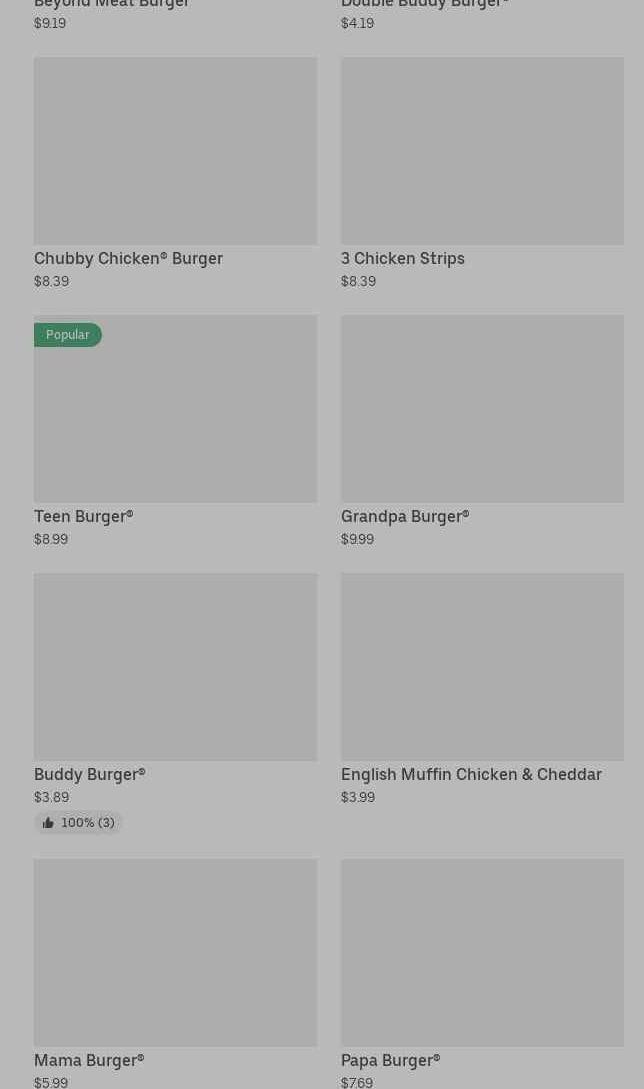
Task: Choose the Buddy Burger for $3.89
Action: pyautogui.click(x=175, y=668)
